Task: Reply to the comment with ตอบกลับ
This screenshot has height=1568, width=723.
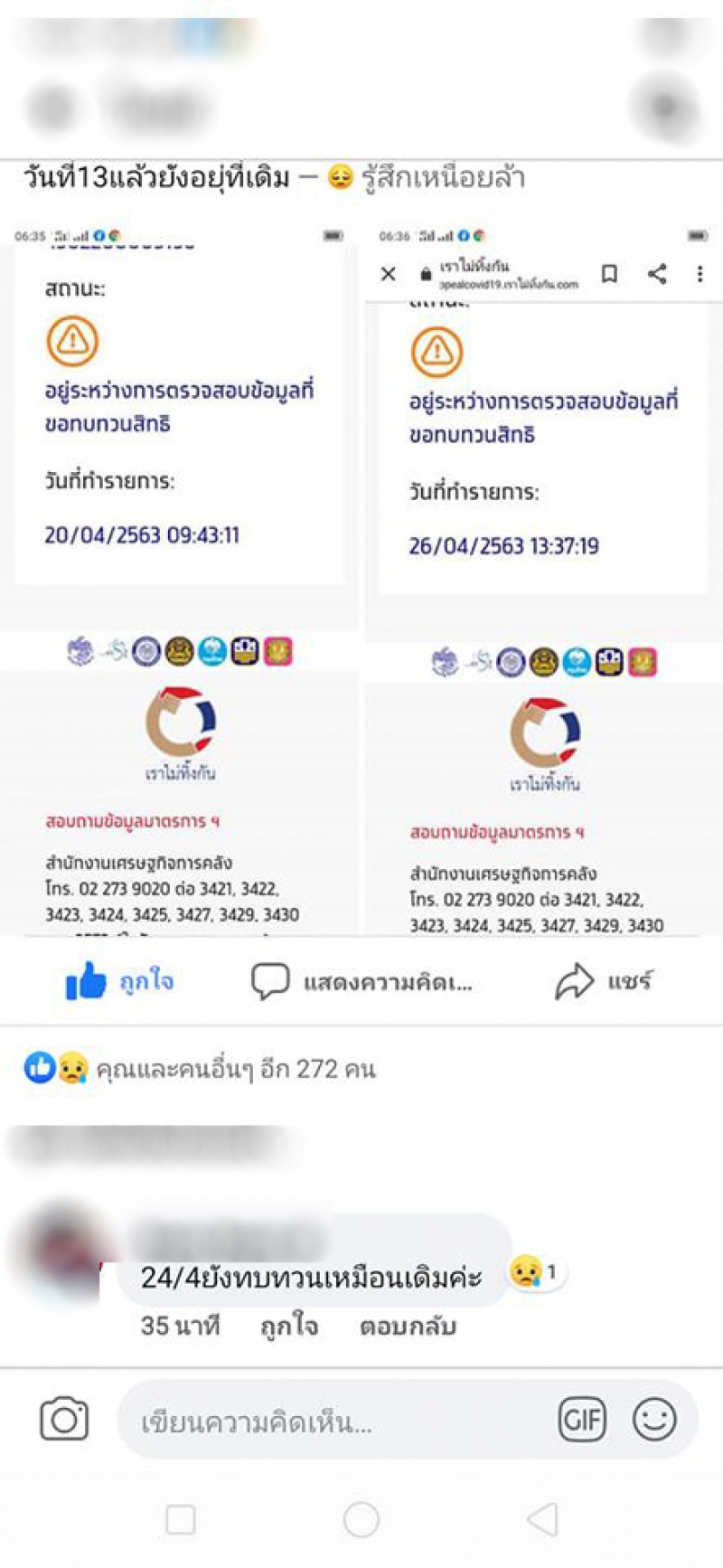Action: (x=408, y=1327)
